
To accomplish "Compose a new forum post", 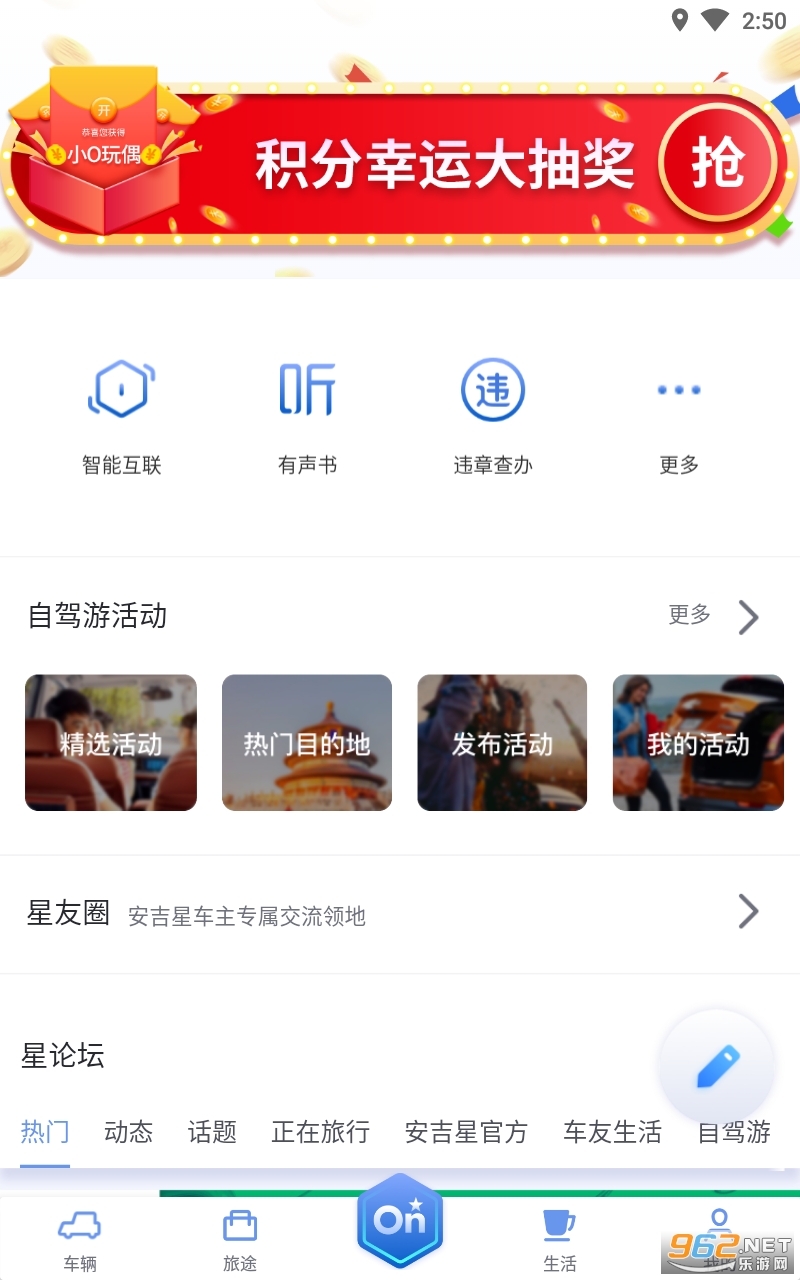I will click(716, 1066).
